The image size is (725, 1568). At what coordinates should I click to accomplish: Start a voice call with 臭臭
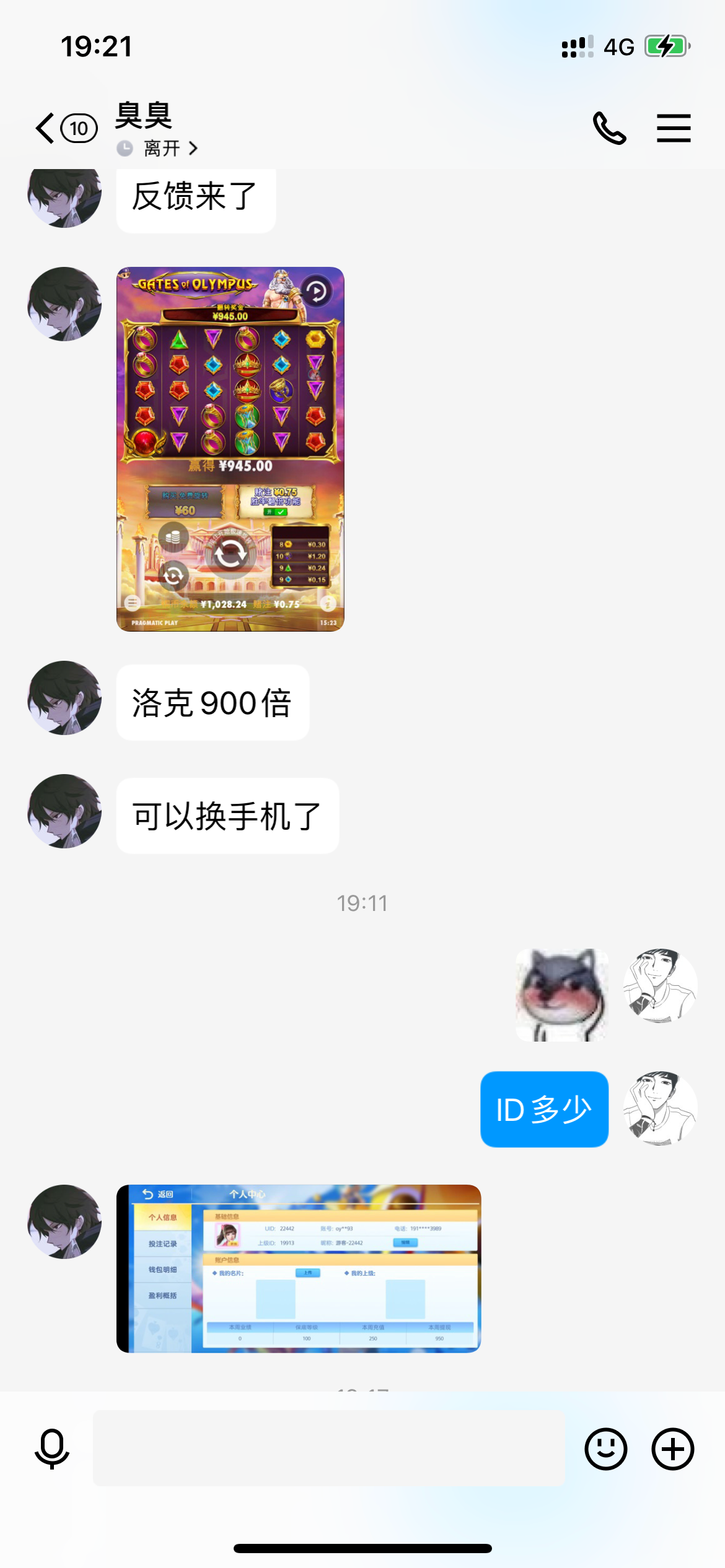(609, 128)
